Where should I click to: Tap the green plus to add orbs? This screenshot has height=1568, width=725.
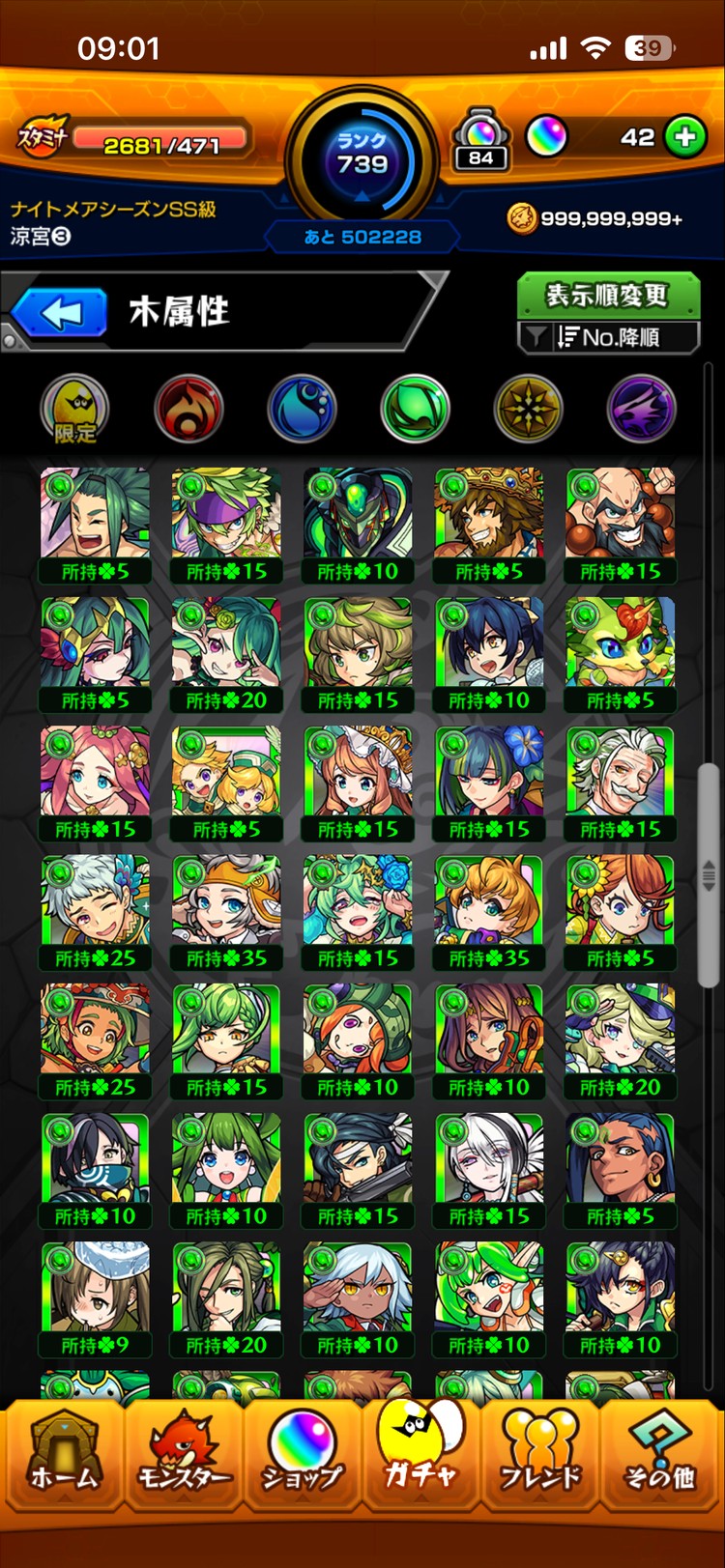coord(685,137)
